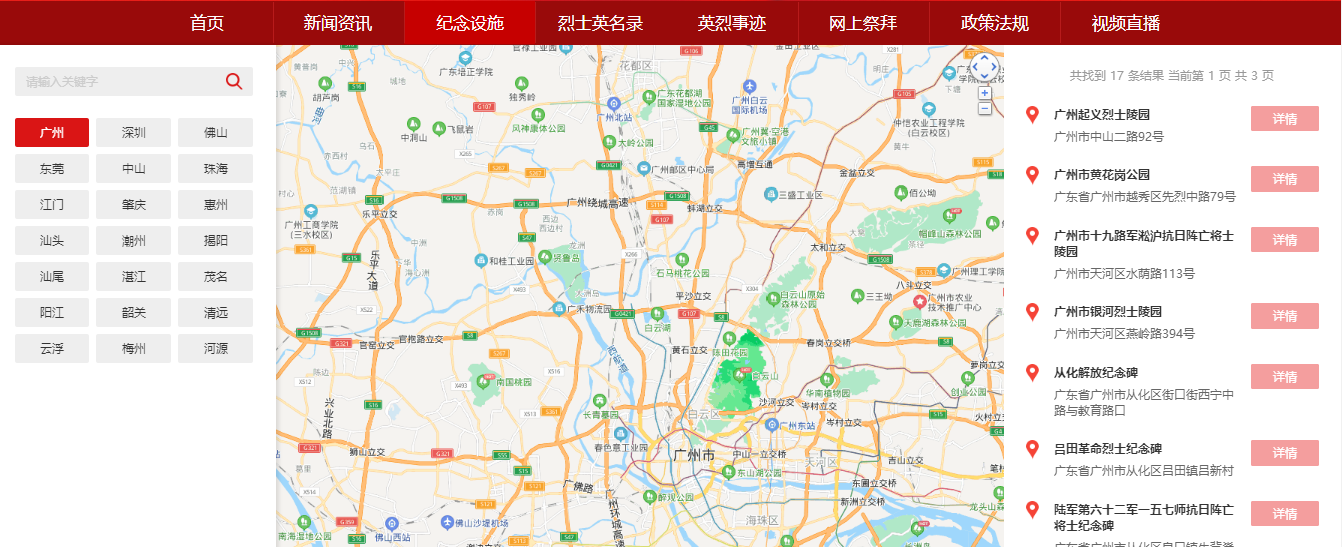Screen dimensions: 1342x547
Task: Open 烈士英名录 from the top menu
Action: (x=600, y=23)
